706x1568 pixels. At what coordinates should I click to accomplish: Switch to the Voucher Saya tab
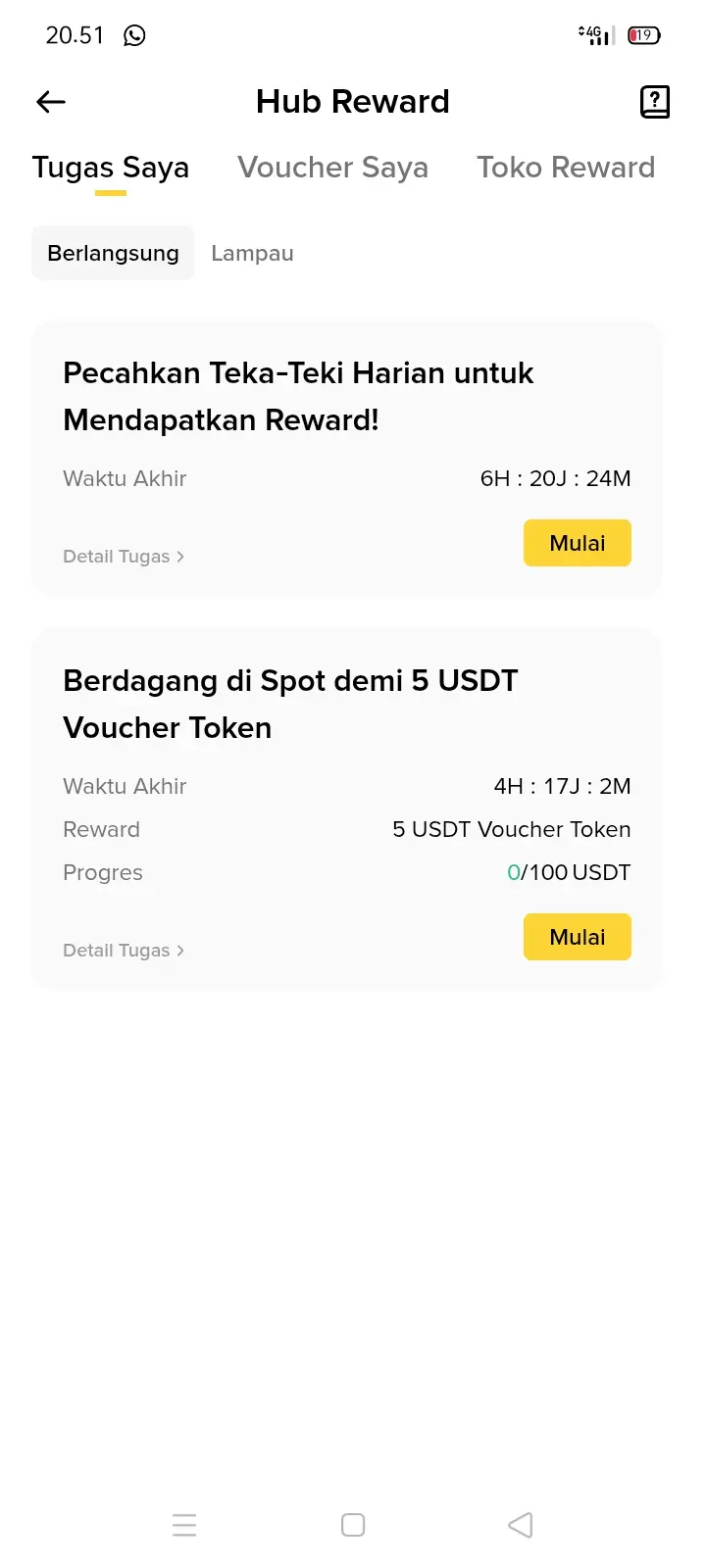(x=332, y=168)
